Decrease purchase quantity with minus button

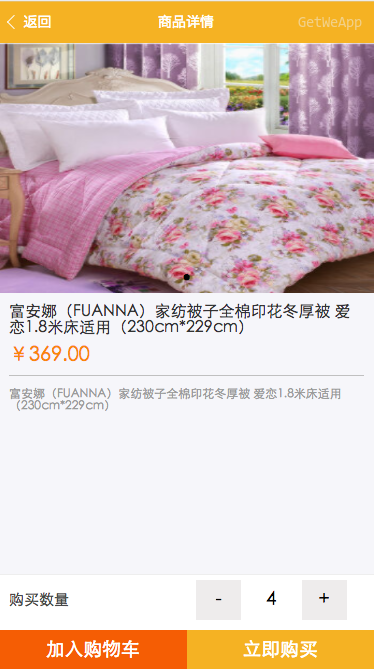coord(218,599)
